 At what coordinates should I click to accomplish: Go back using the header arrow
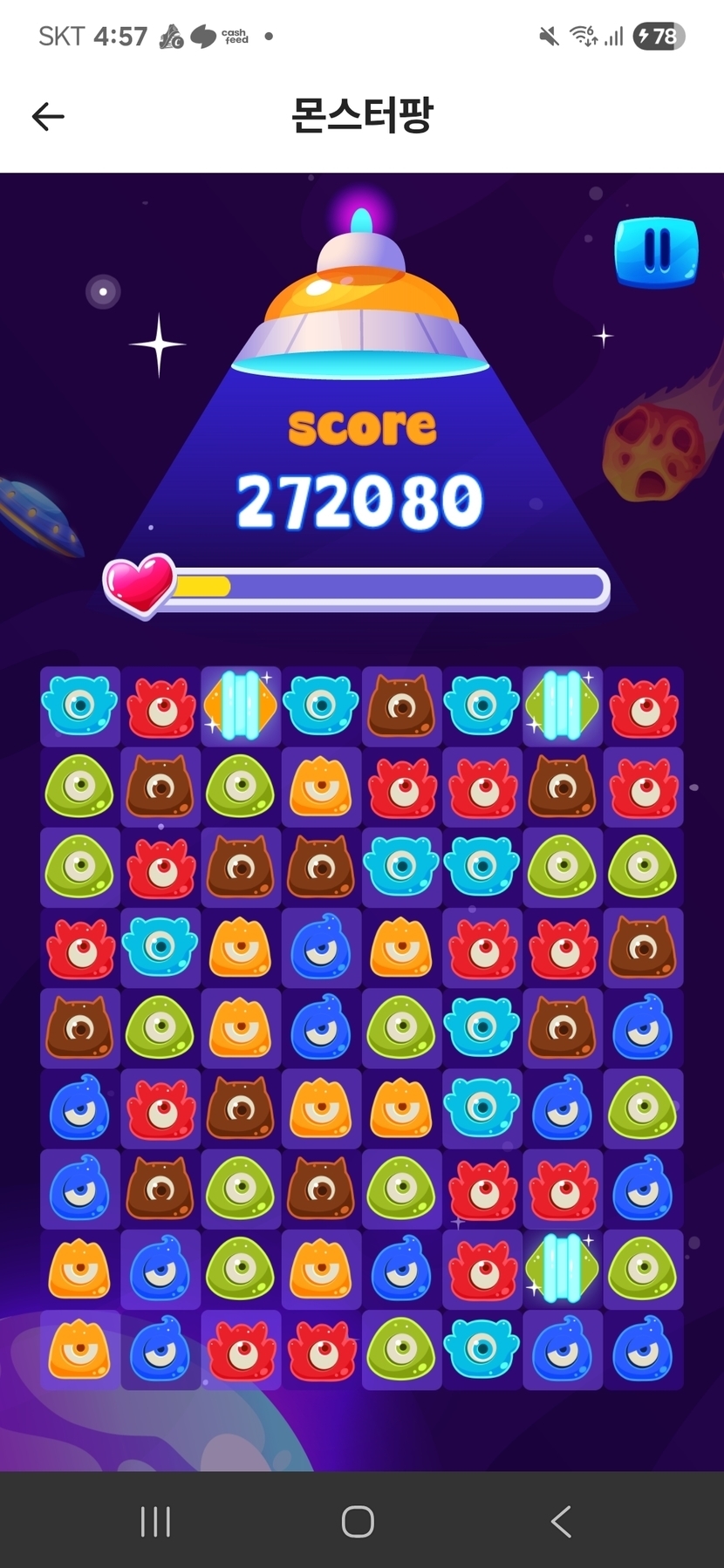click(x=48, y=116)
